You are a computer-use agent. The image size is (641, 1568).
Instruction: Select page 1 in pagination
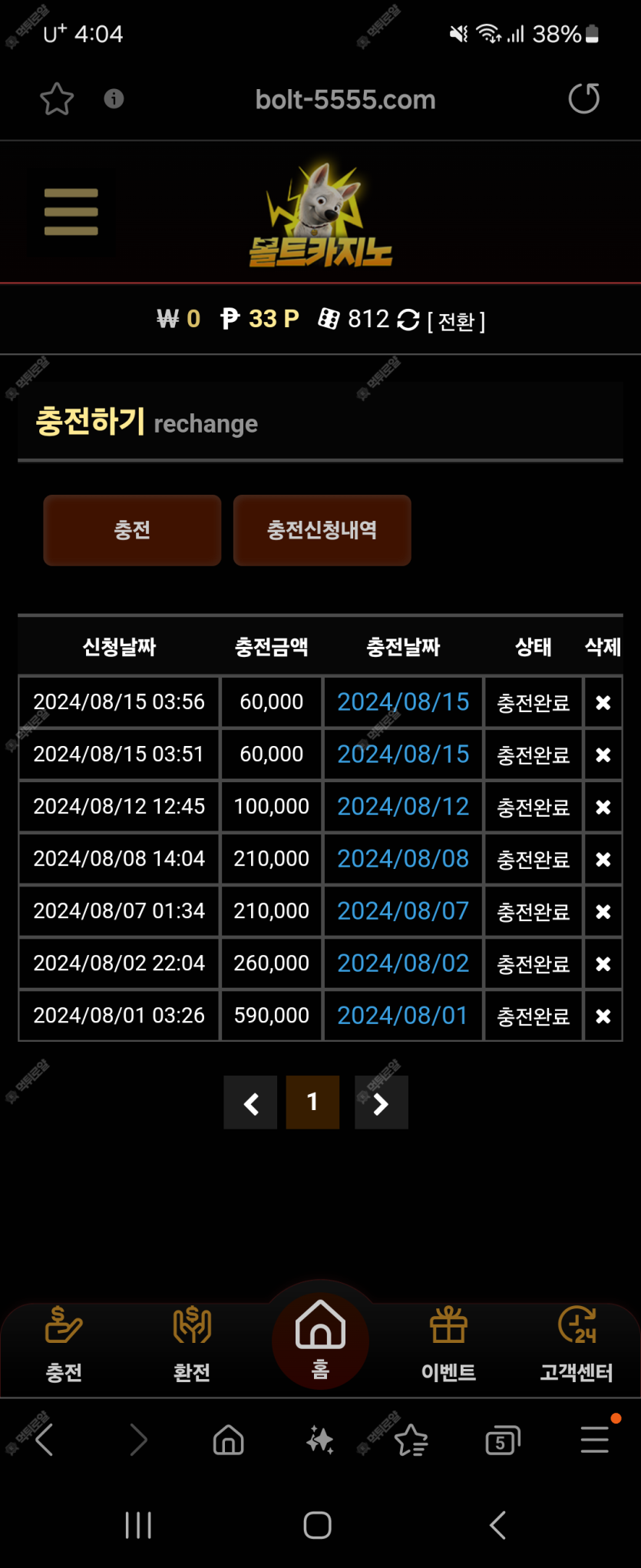[x=312, y=1102]
